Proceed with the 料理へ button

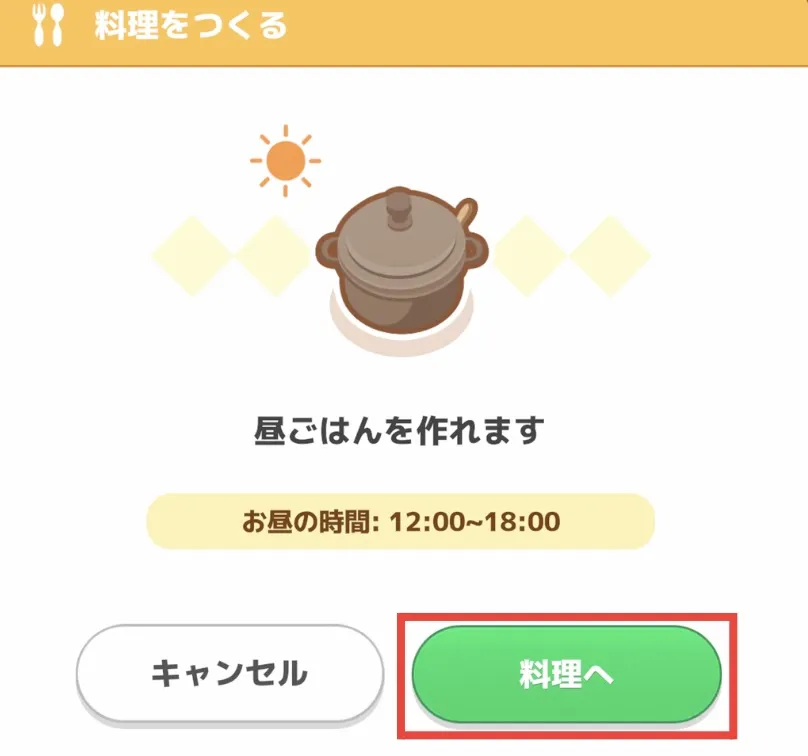pos(566,674)
